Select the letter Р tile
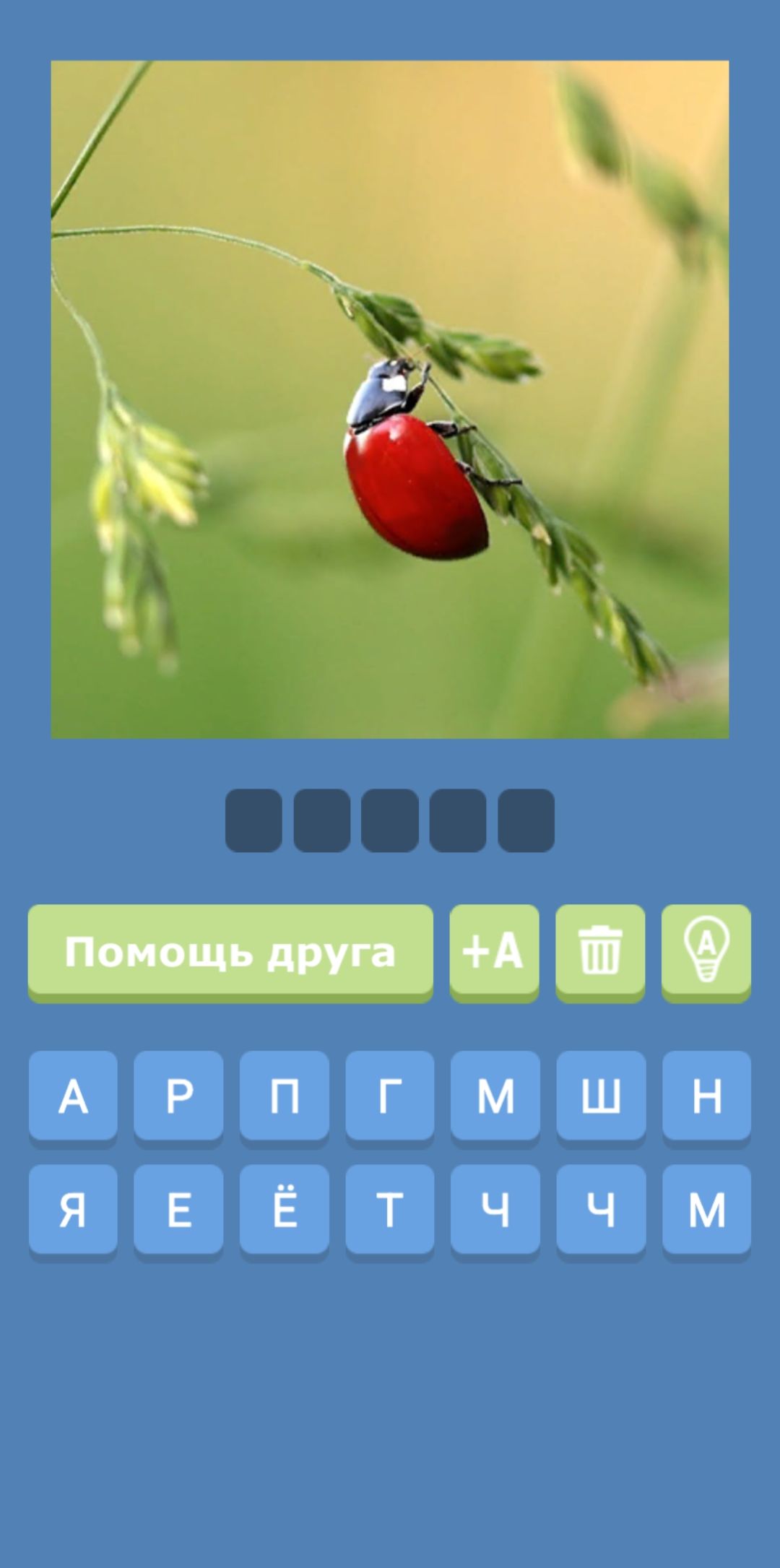Viewport: 780px width, 1568px height. point(178,1096)
